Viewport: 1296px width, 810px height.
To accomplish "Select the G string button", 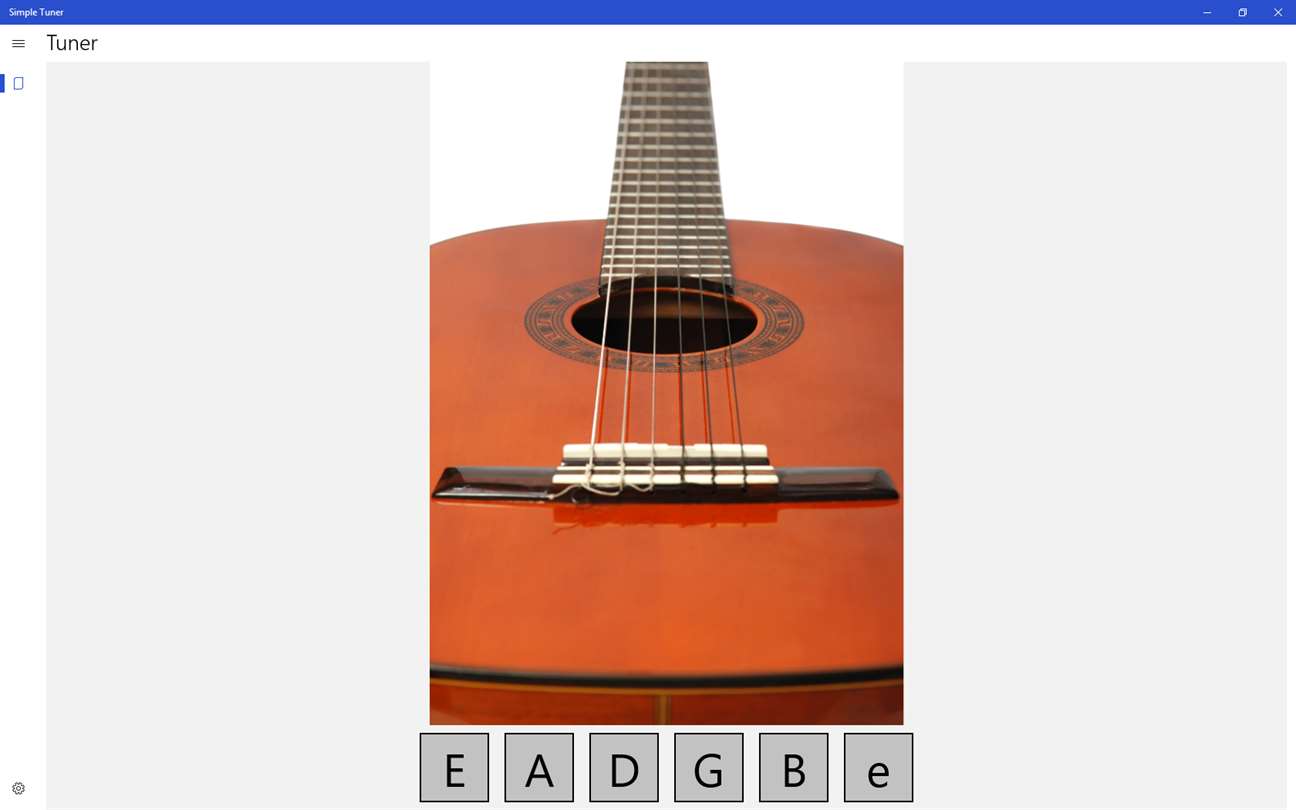I will [x=709, y=768].
